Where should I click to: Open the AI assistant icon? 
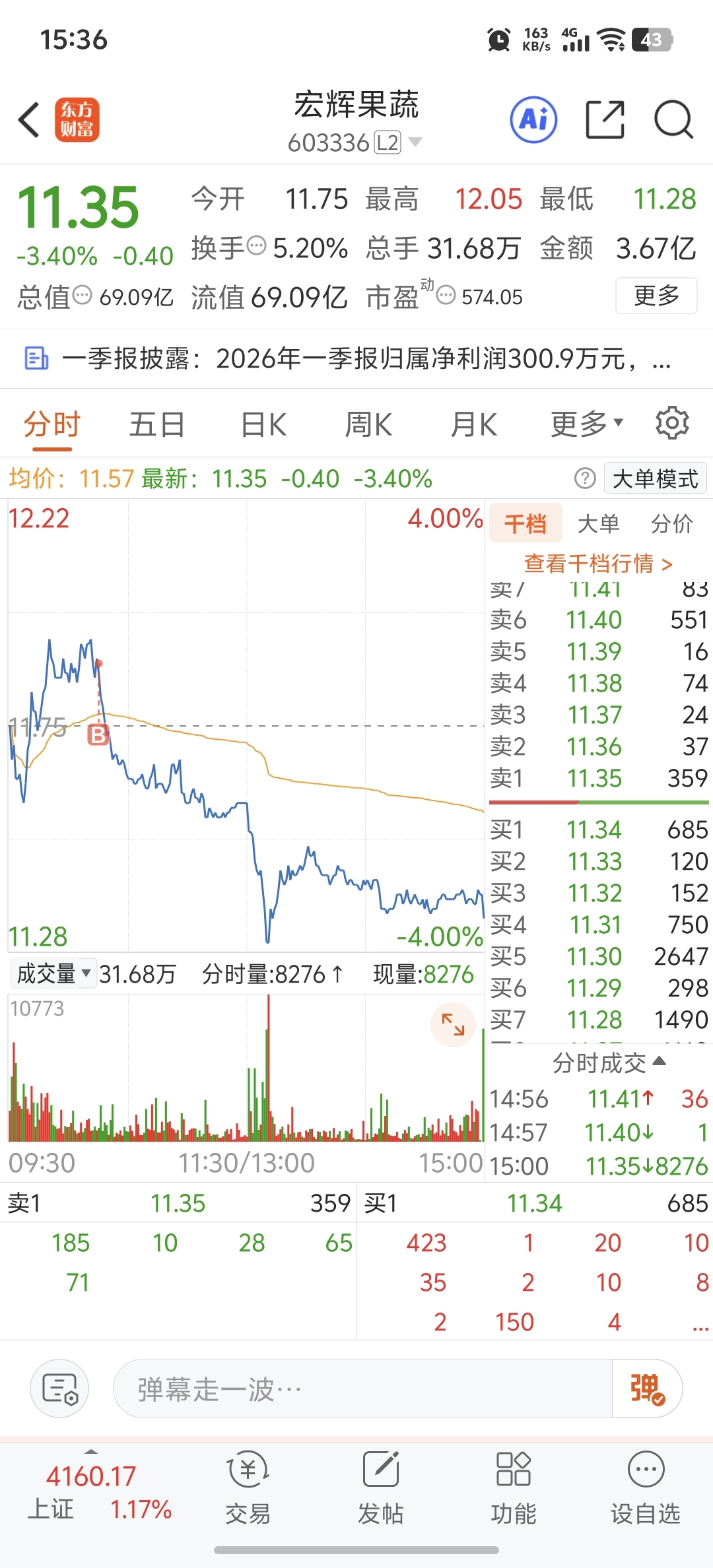pos(533,120)
